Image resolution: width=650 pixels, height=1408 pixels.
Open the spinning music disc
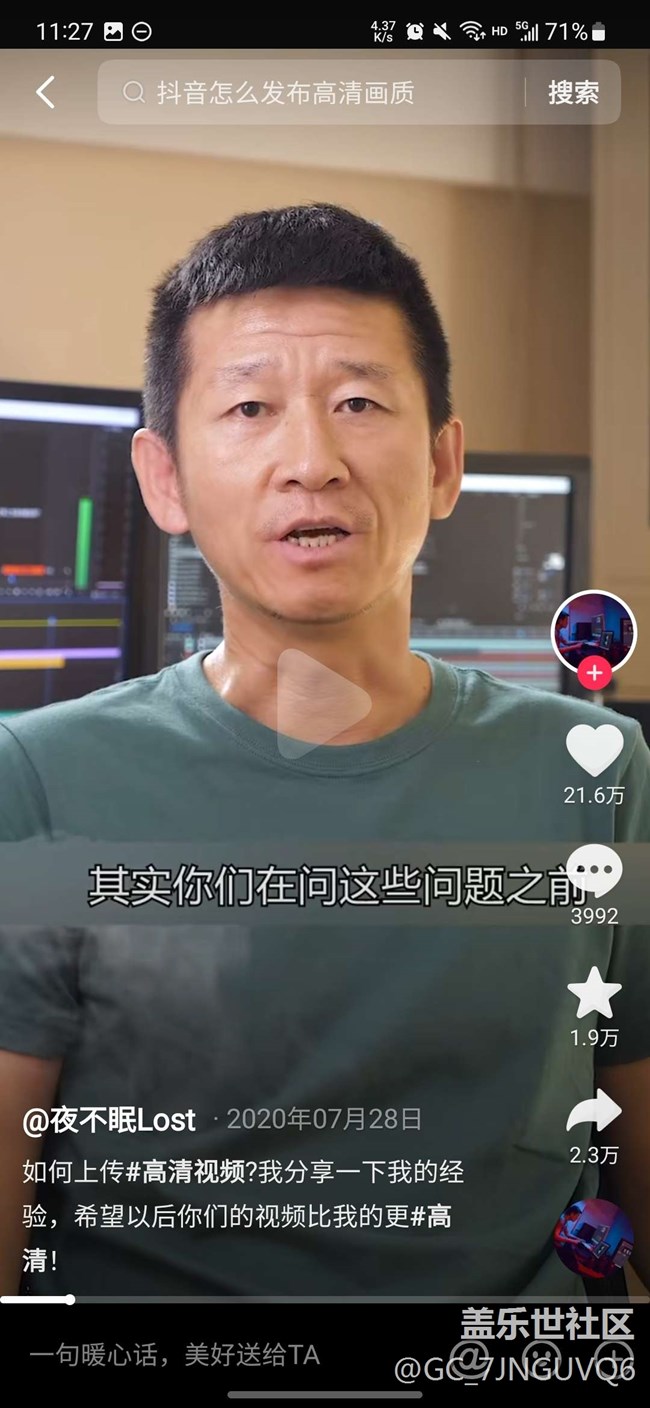click(594, 1239)
